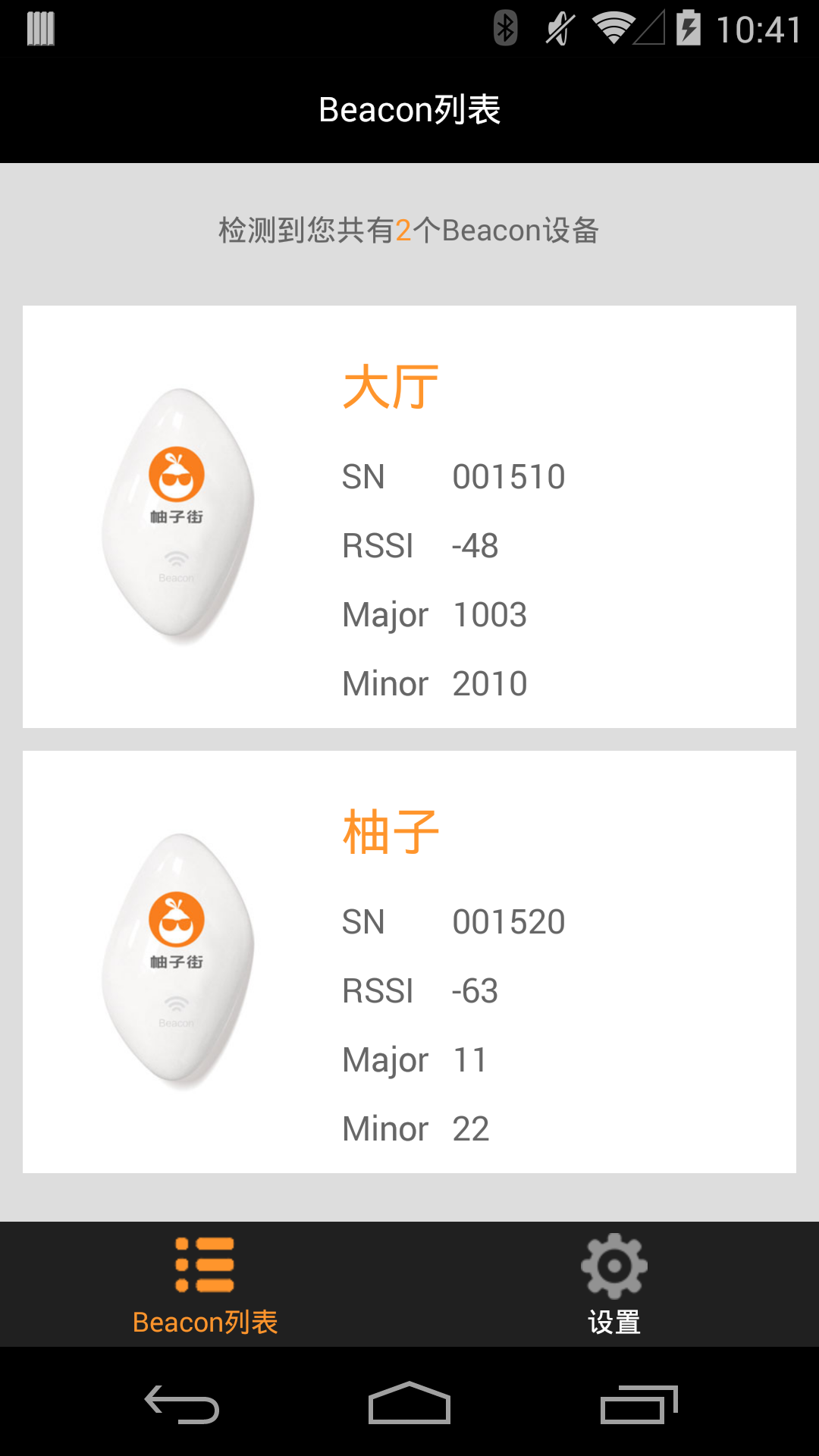Switch to the 设置 tab

[x=614, y=1285]
